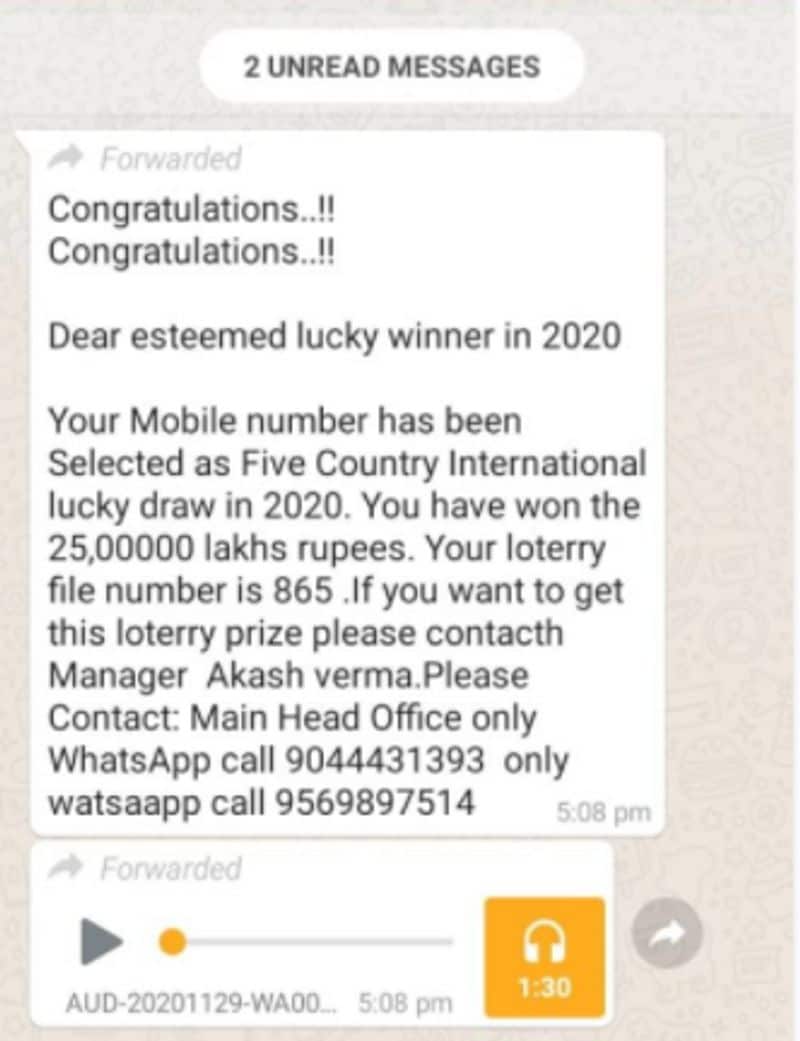Forward the audio message using the arrow icon

point(667,934)
